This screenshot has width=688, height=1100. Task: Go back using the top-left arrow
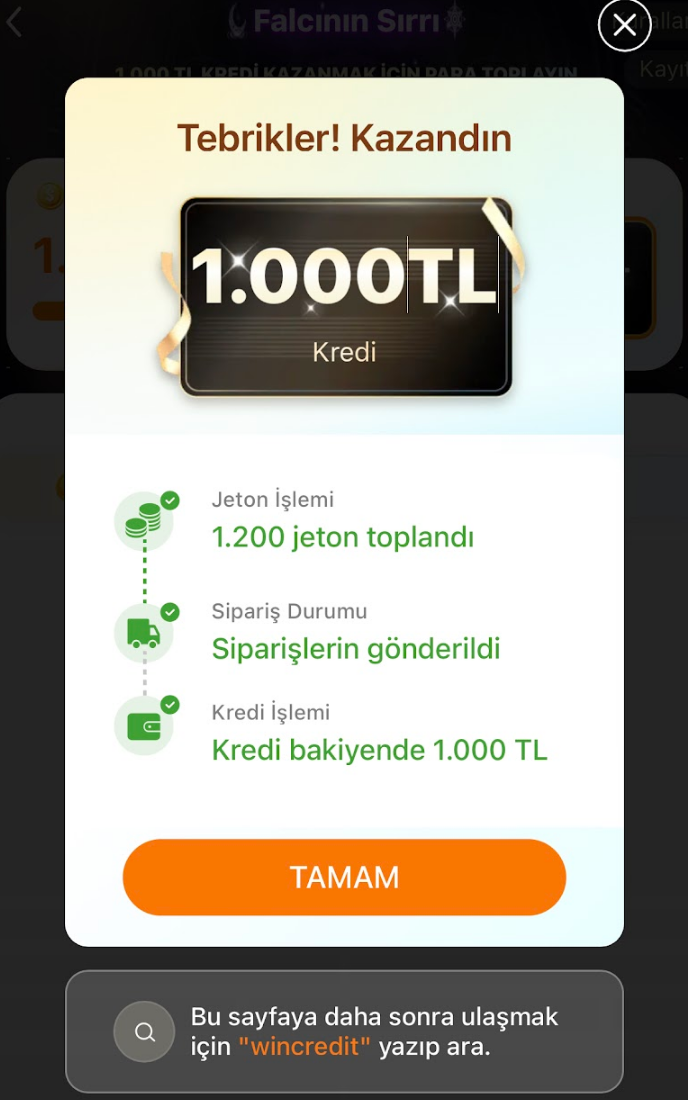click(x=14, y=22)
